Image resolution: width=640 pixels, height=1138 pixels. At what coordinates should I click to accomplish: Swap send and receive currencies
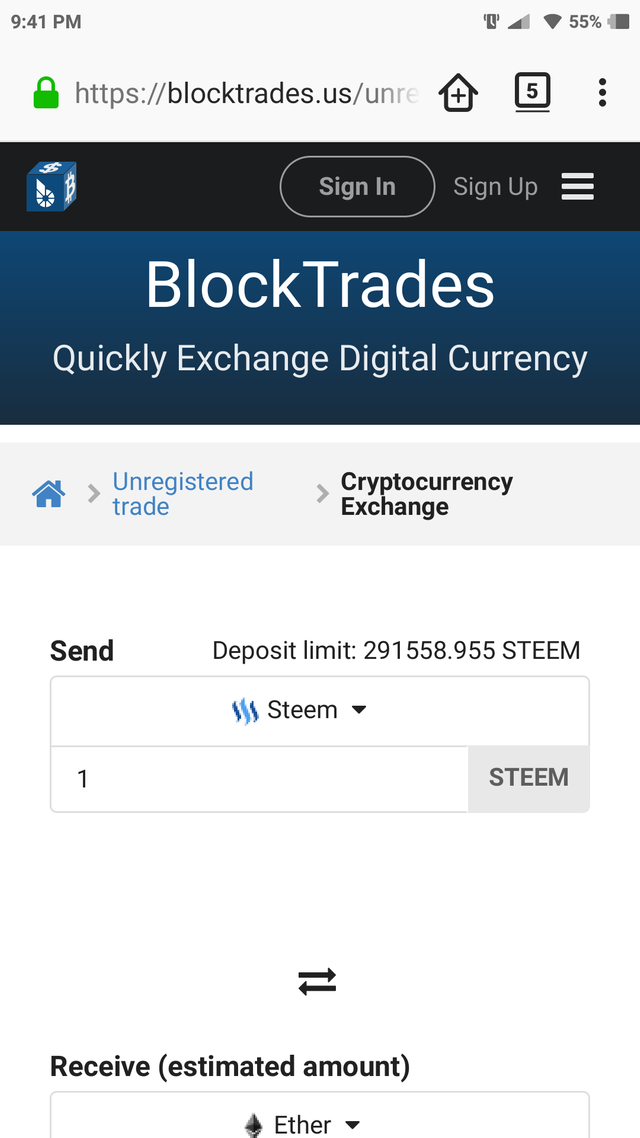pyautogui.click(x=318, y=982)
